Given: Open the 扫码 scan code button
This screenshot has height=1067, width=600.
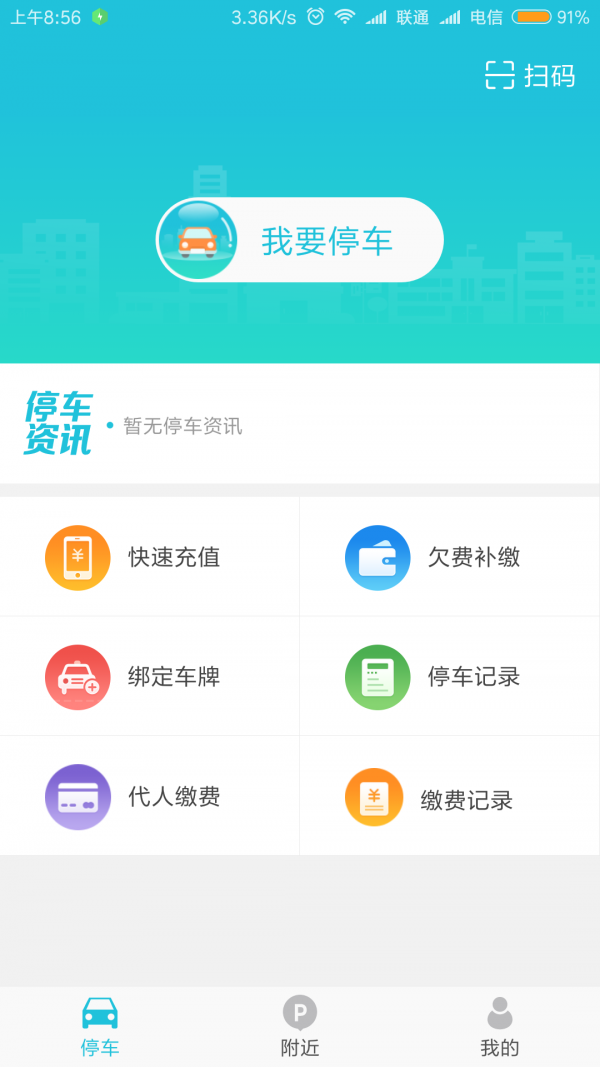Looking at the screenshot, I should [x=530, y=75].
